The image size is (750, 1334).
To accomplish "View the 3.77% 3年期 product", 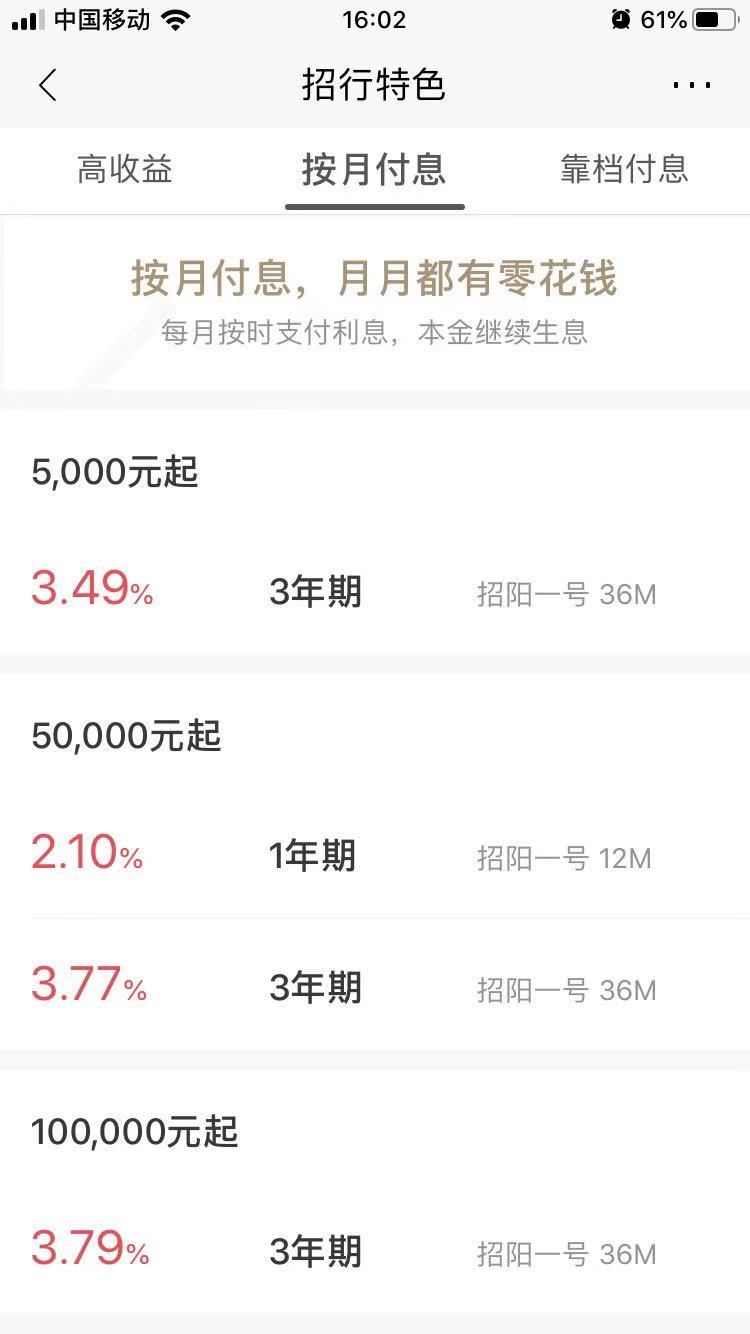I will pyautogui.click(x=374, y=988).
